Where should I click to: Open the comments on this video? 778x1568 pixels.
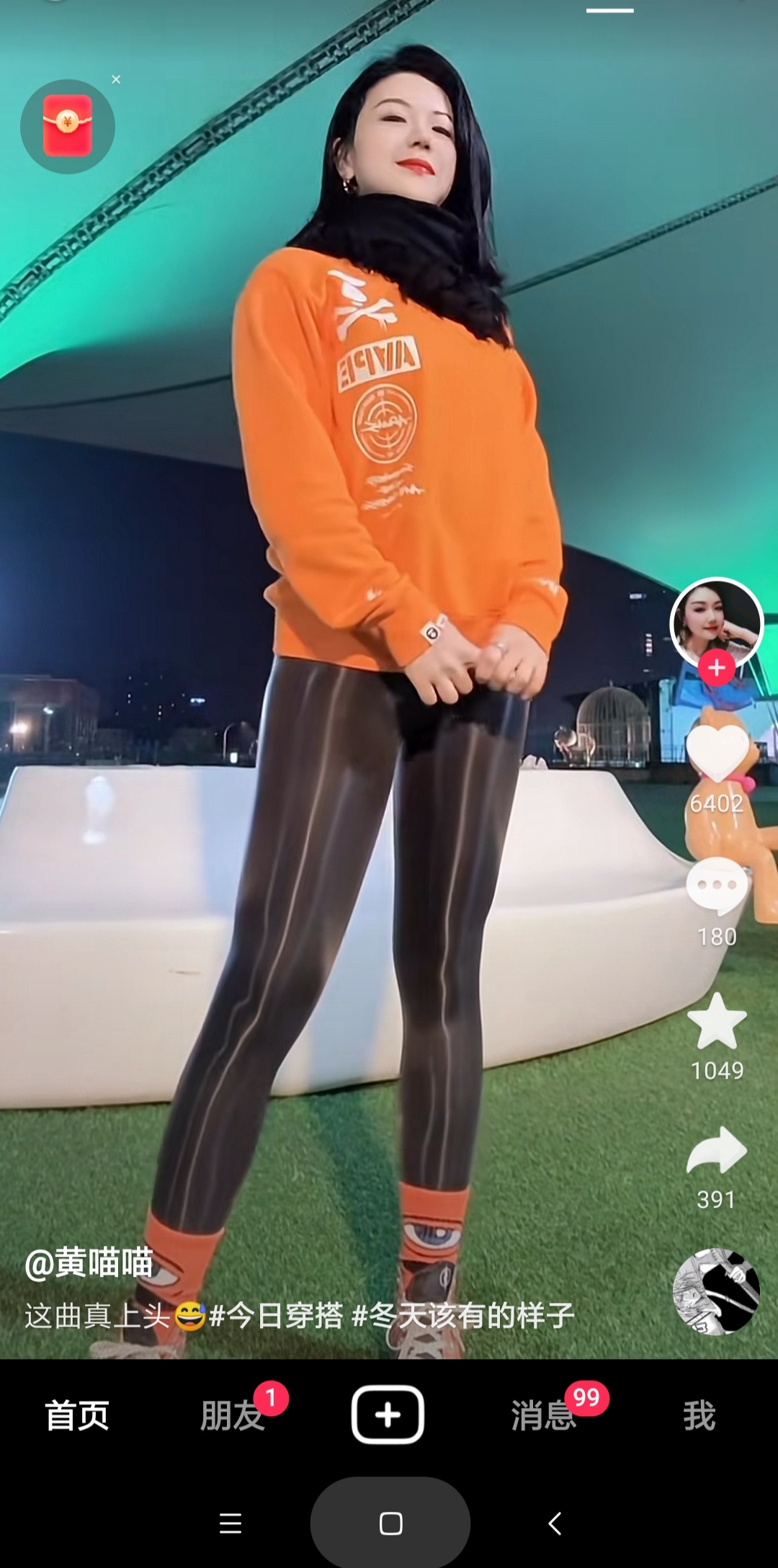717,885
